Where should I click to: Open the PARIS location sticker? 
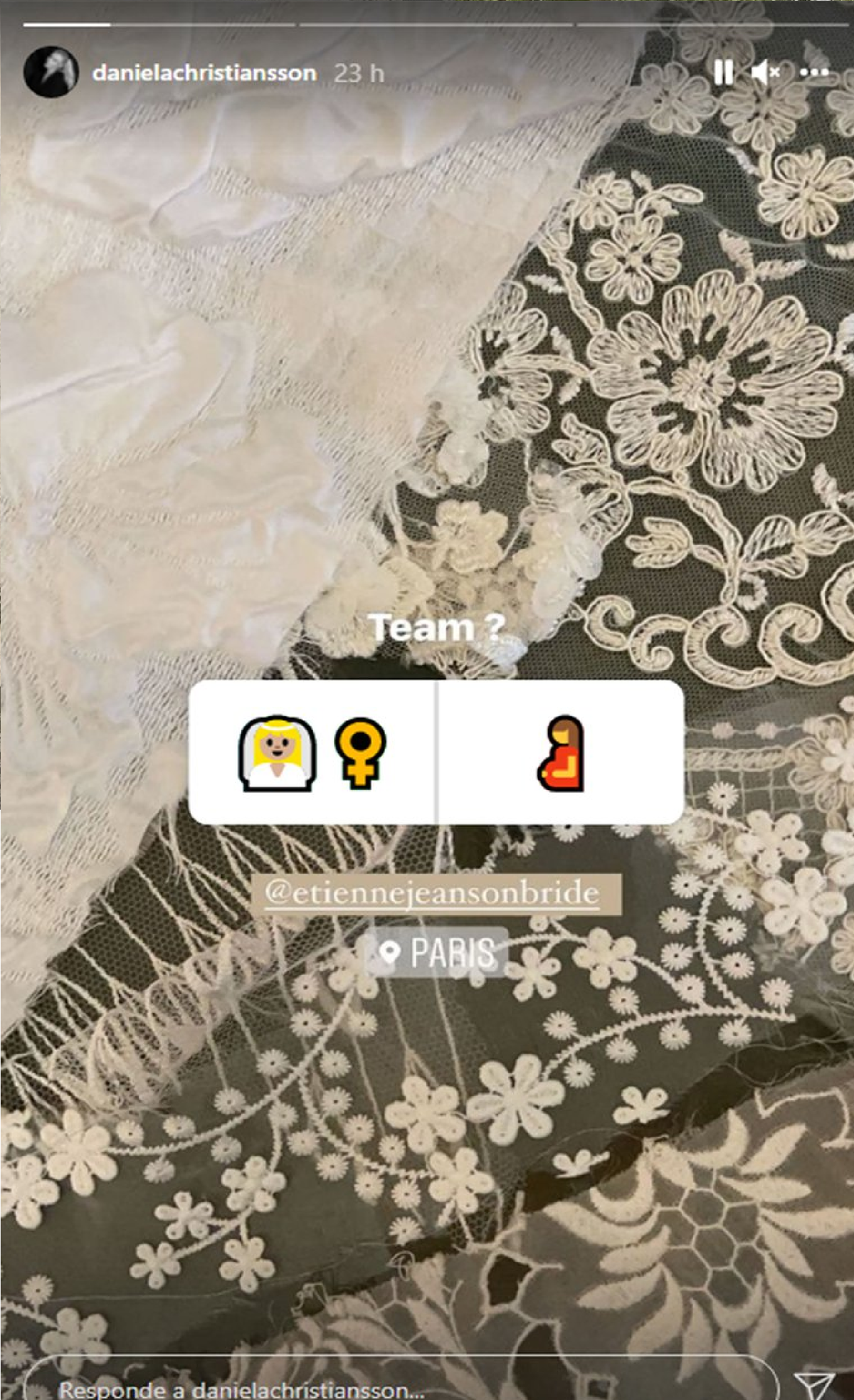(x=436, y=952)
